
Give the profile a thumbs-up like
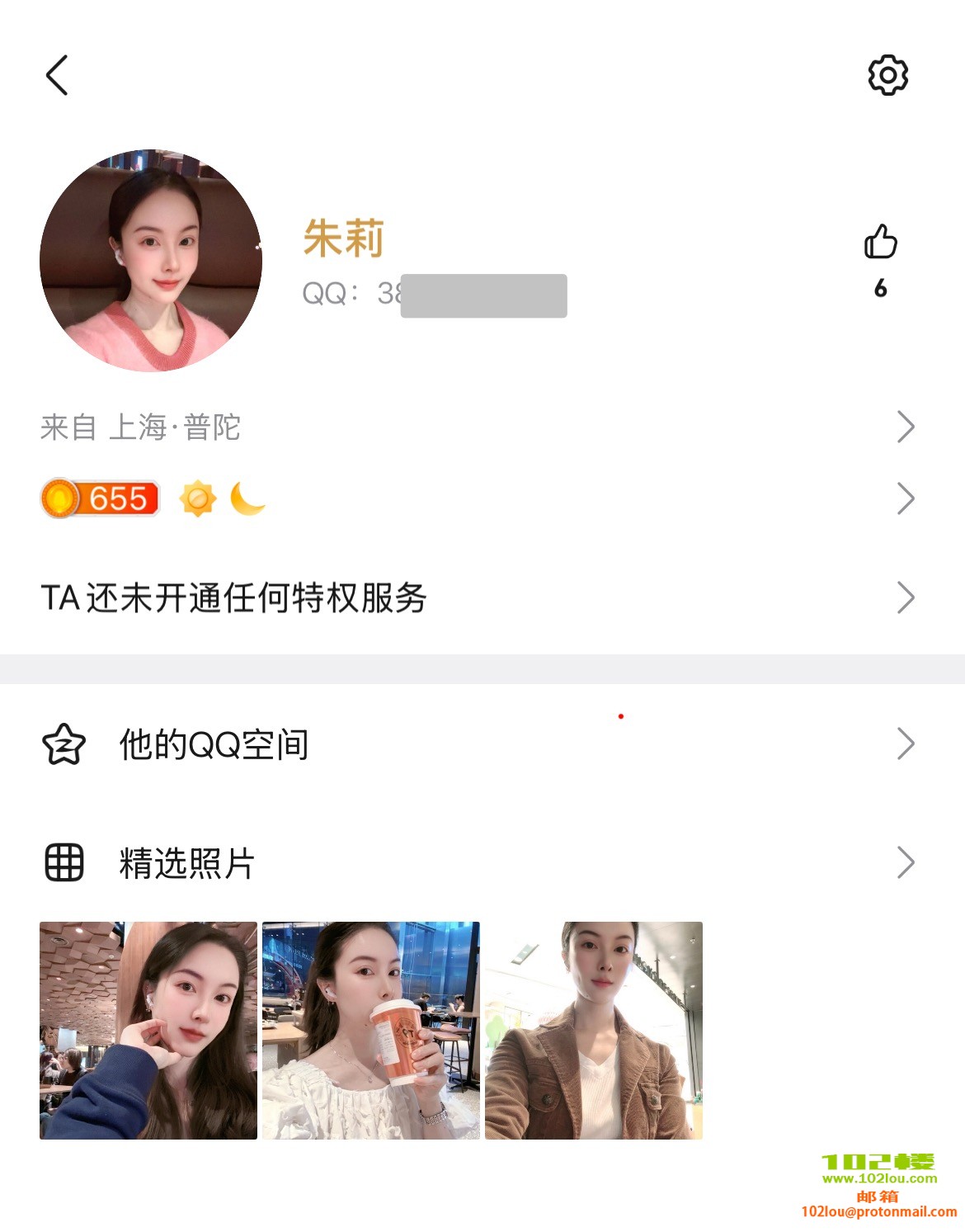click(880, 243)
